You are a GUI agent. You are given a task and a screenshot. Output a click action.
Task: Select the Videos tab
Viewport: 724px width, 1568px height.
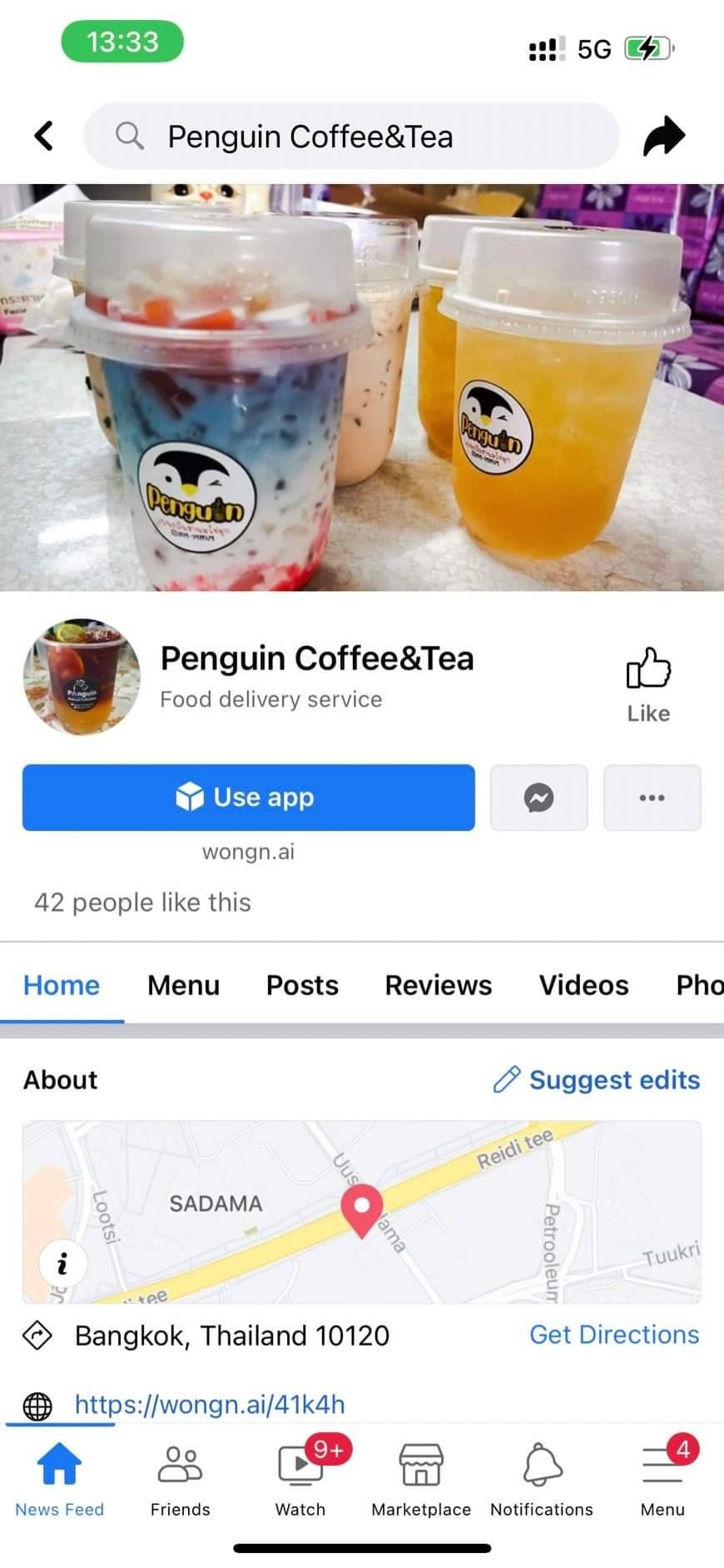coord(583,985)
